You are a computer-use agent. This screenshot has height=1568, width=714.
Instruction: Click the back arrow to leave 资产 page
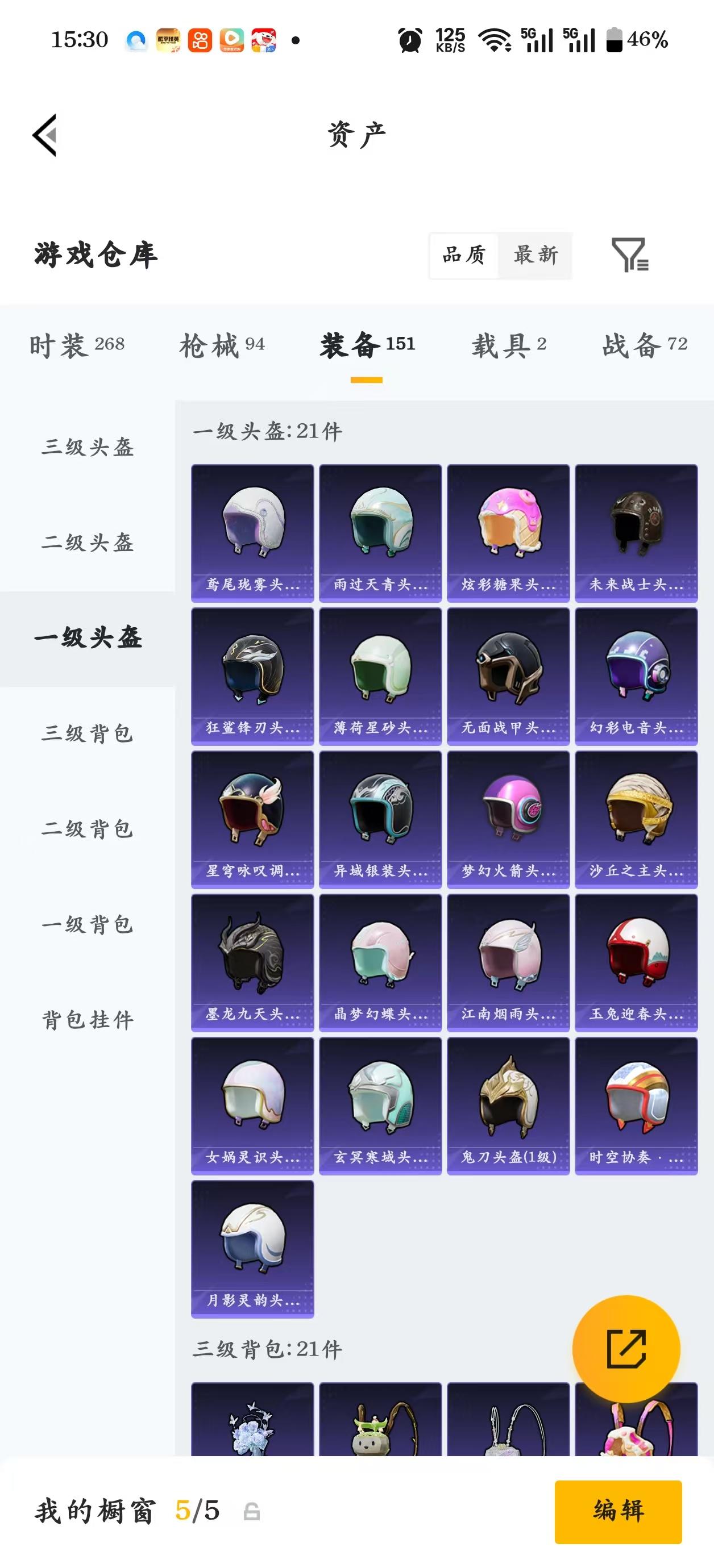tap(45, 135)
